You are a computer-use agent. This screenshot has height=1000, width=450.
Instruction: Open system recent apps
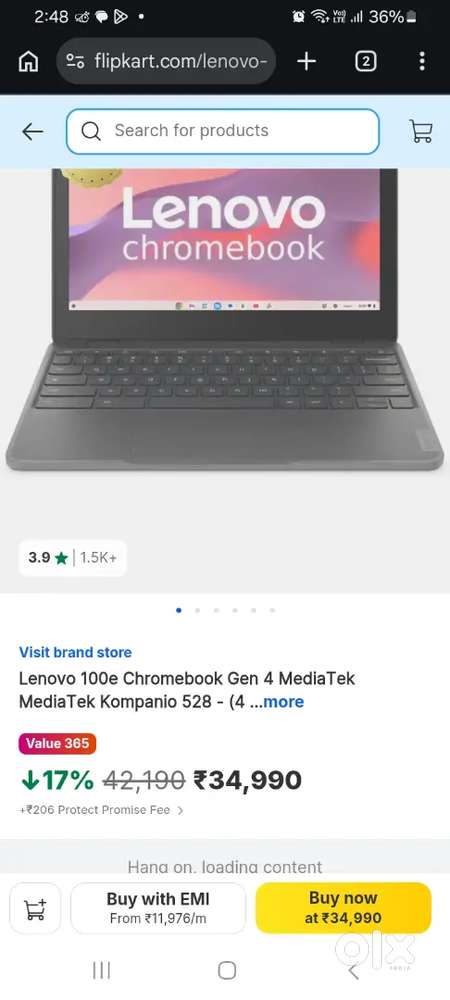coord(101,971)
